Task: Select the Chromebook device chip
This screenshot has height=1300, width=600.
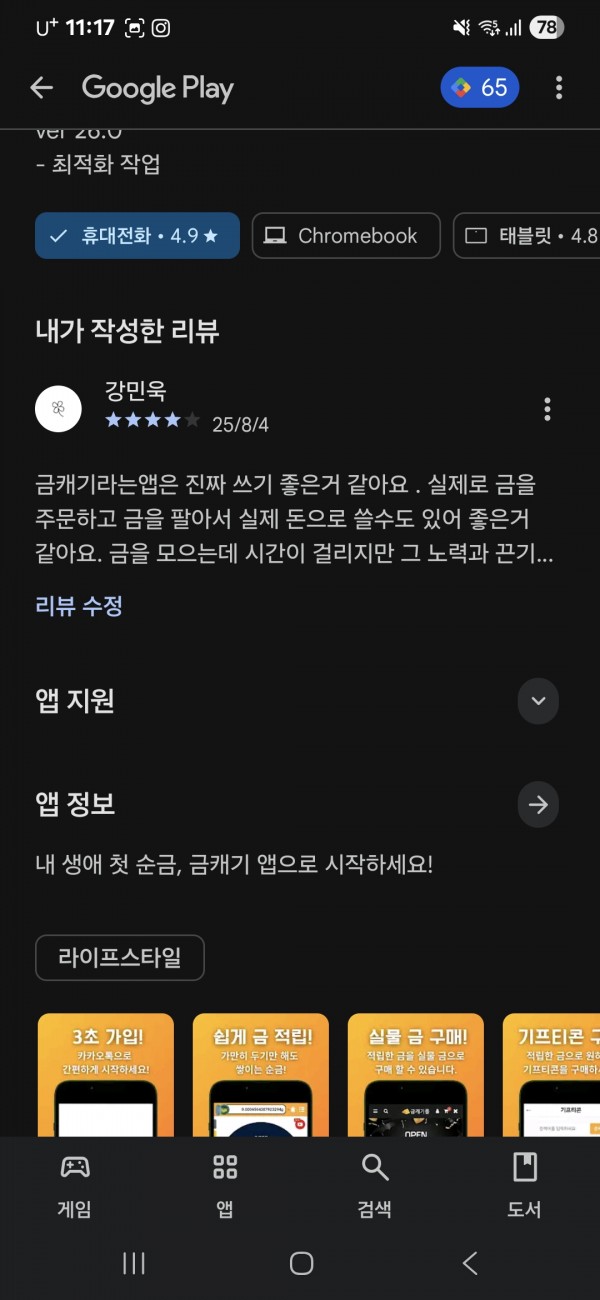Action: click(x=345, y=236)
